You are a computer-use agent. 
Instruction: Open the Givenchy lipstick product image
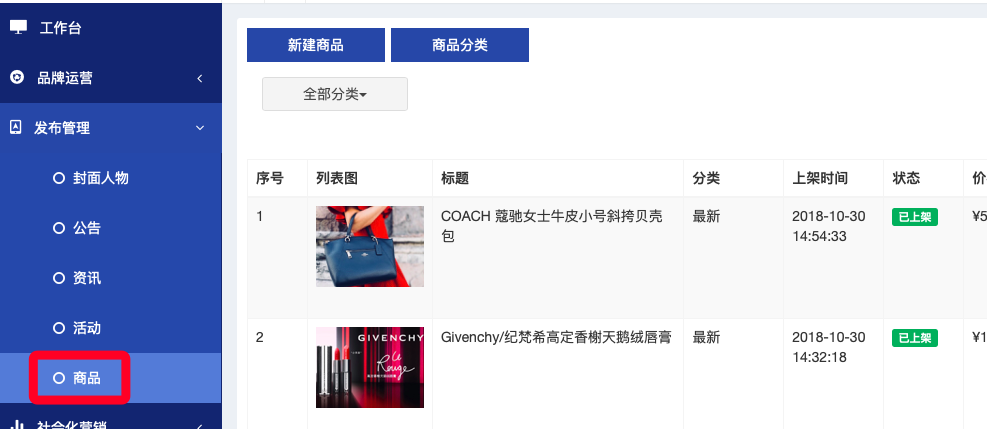pos(370,367)
